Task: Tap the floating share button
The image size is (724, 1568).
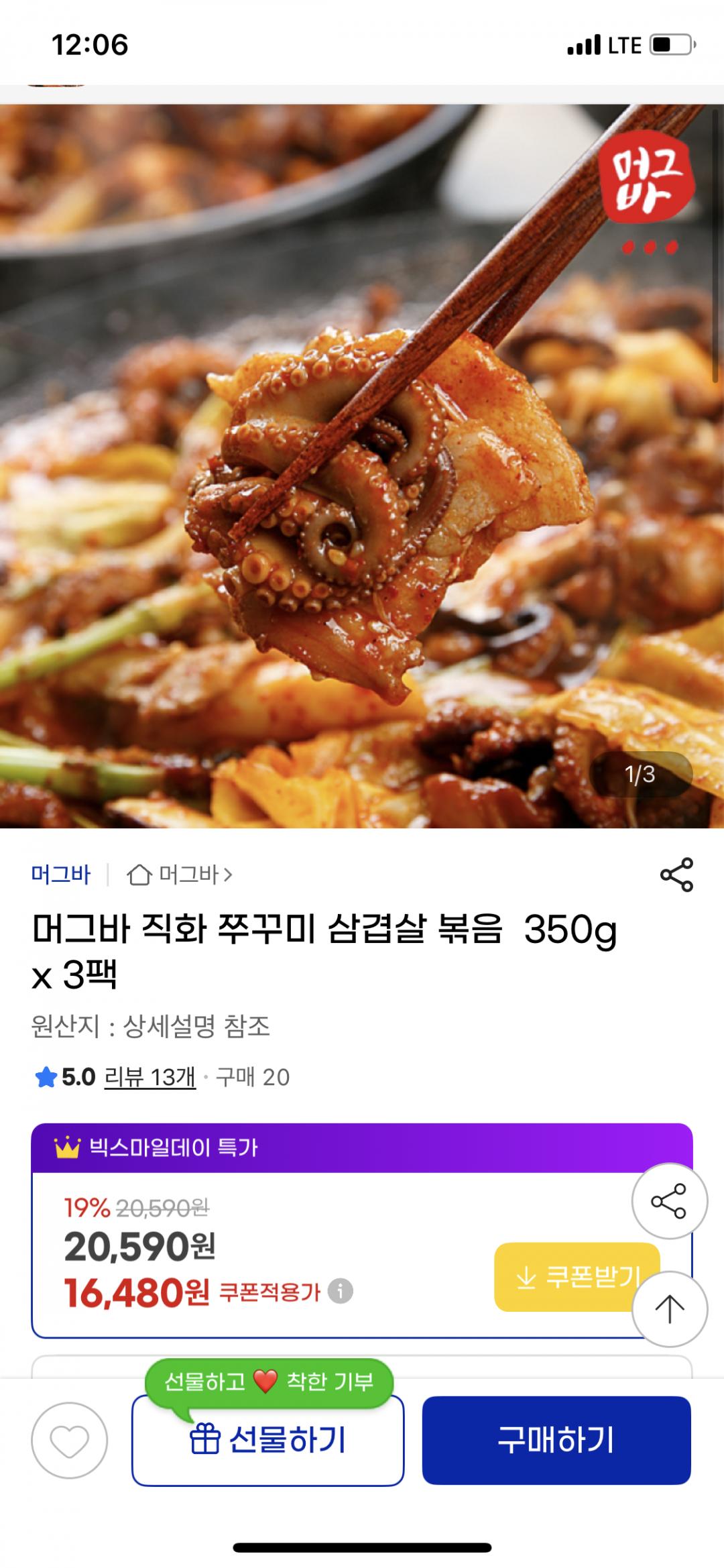Action: (x=669, y=1201)
